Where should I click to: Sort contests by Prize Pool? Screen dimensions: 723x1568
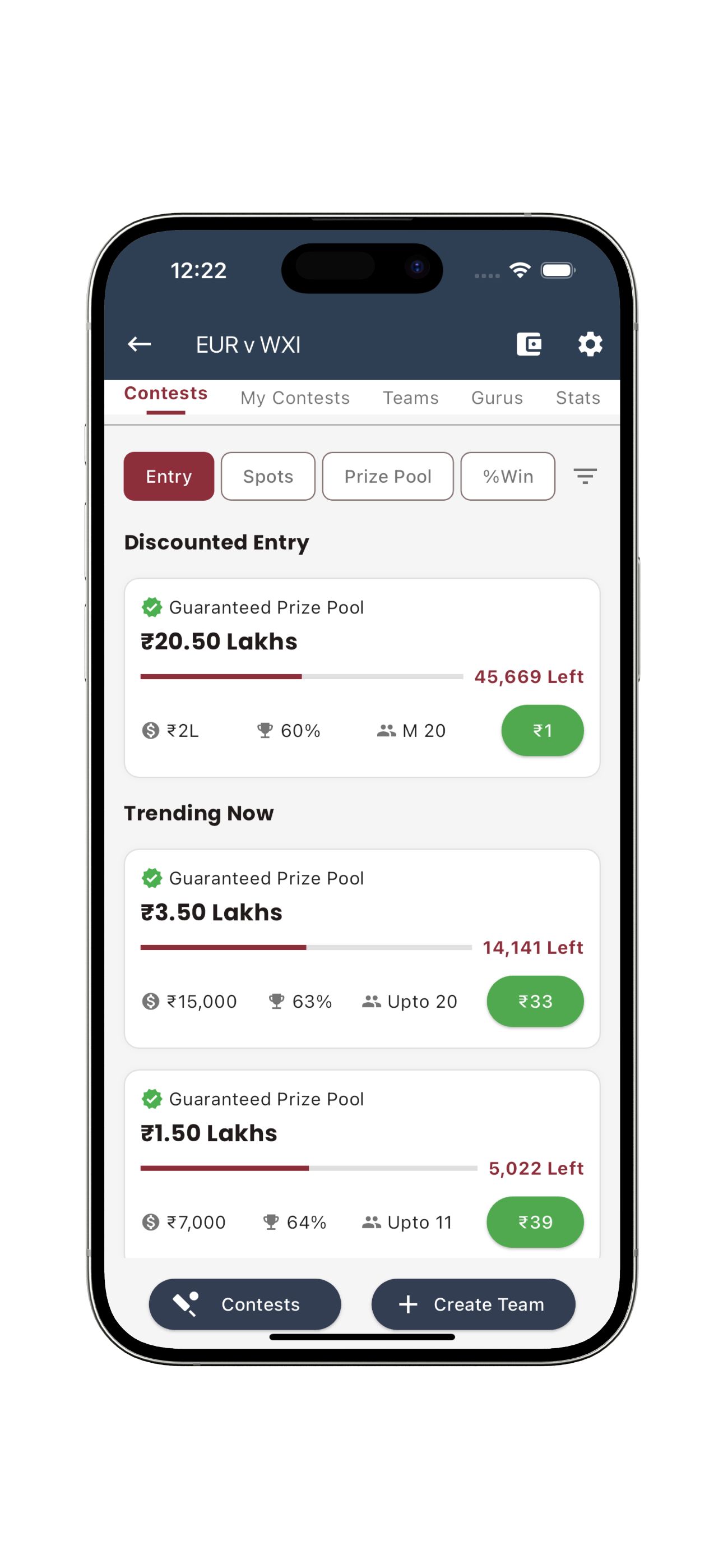click(x=388, y=477)
